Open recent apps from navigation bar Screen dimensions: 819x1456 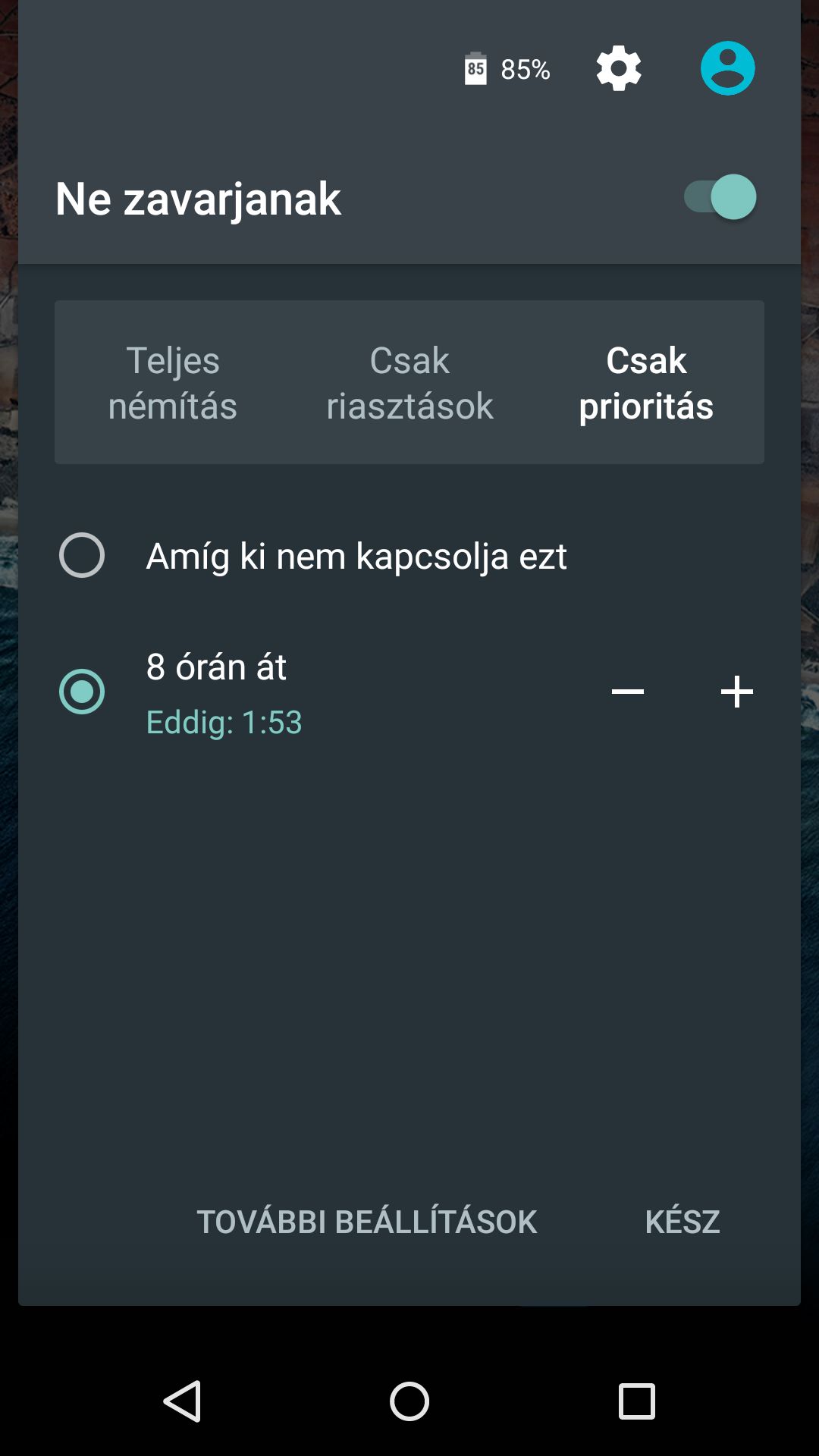[637, 1401]
